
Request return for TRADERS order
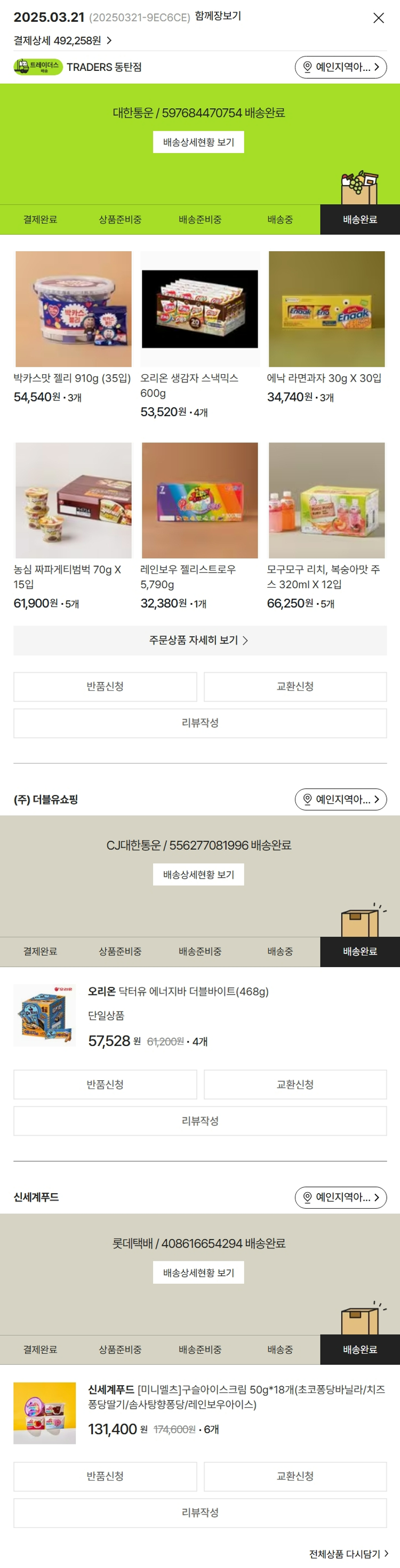[x=105, y=687]
